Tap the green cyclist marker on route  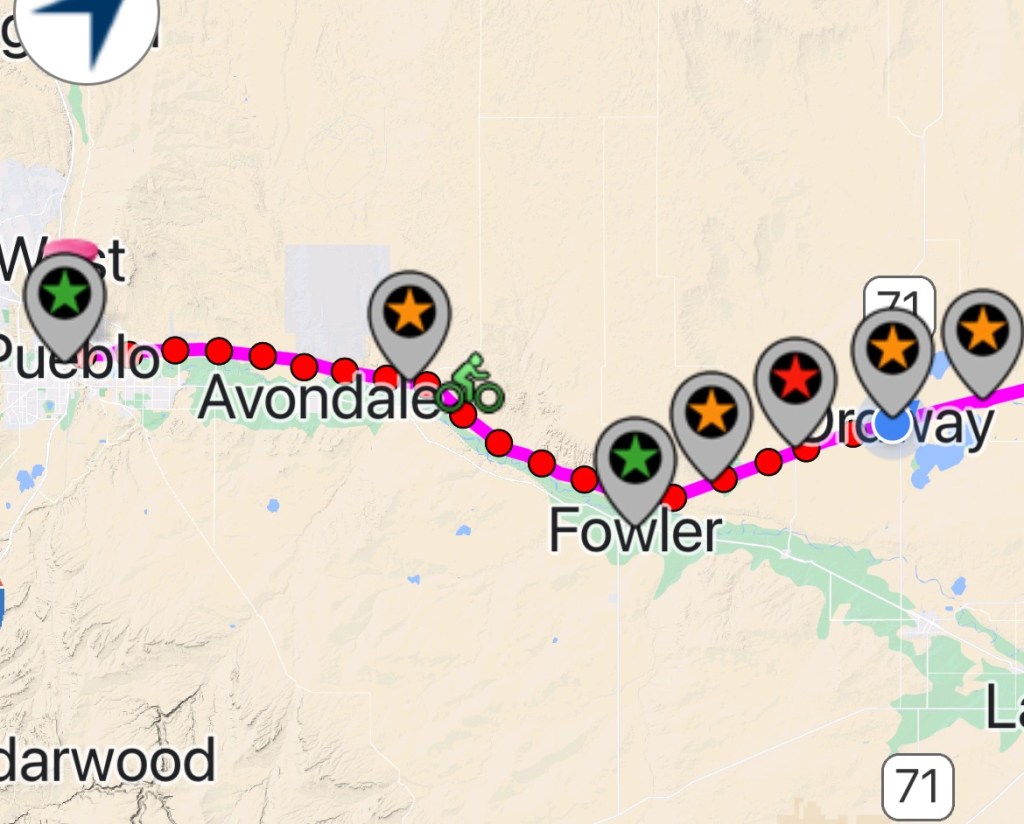point(470,384)
